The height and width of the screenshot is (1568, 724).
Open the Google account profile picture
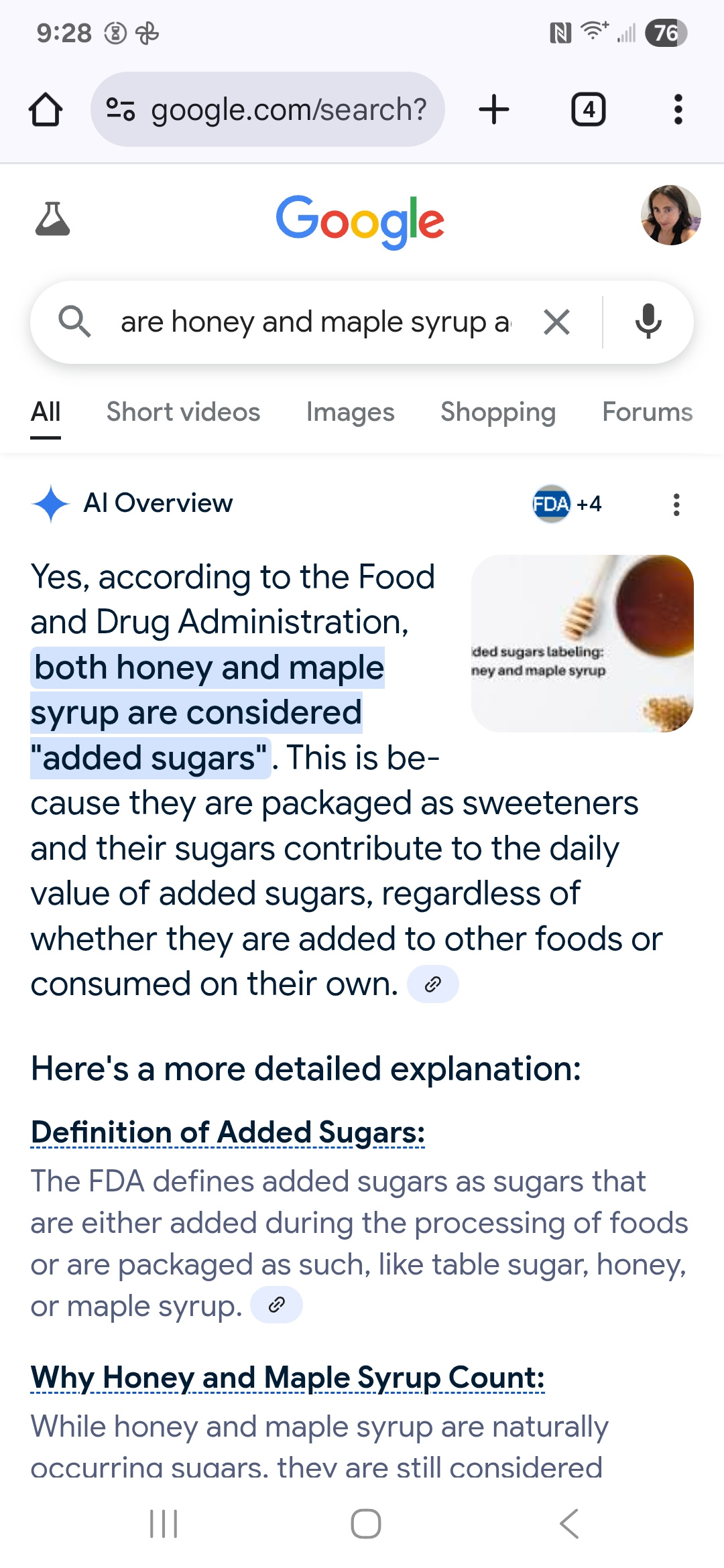(670, 216)
